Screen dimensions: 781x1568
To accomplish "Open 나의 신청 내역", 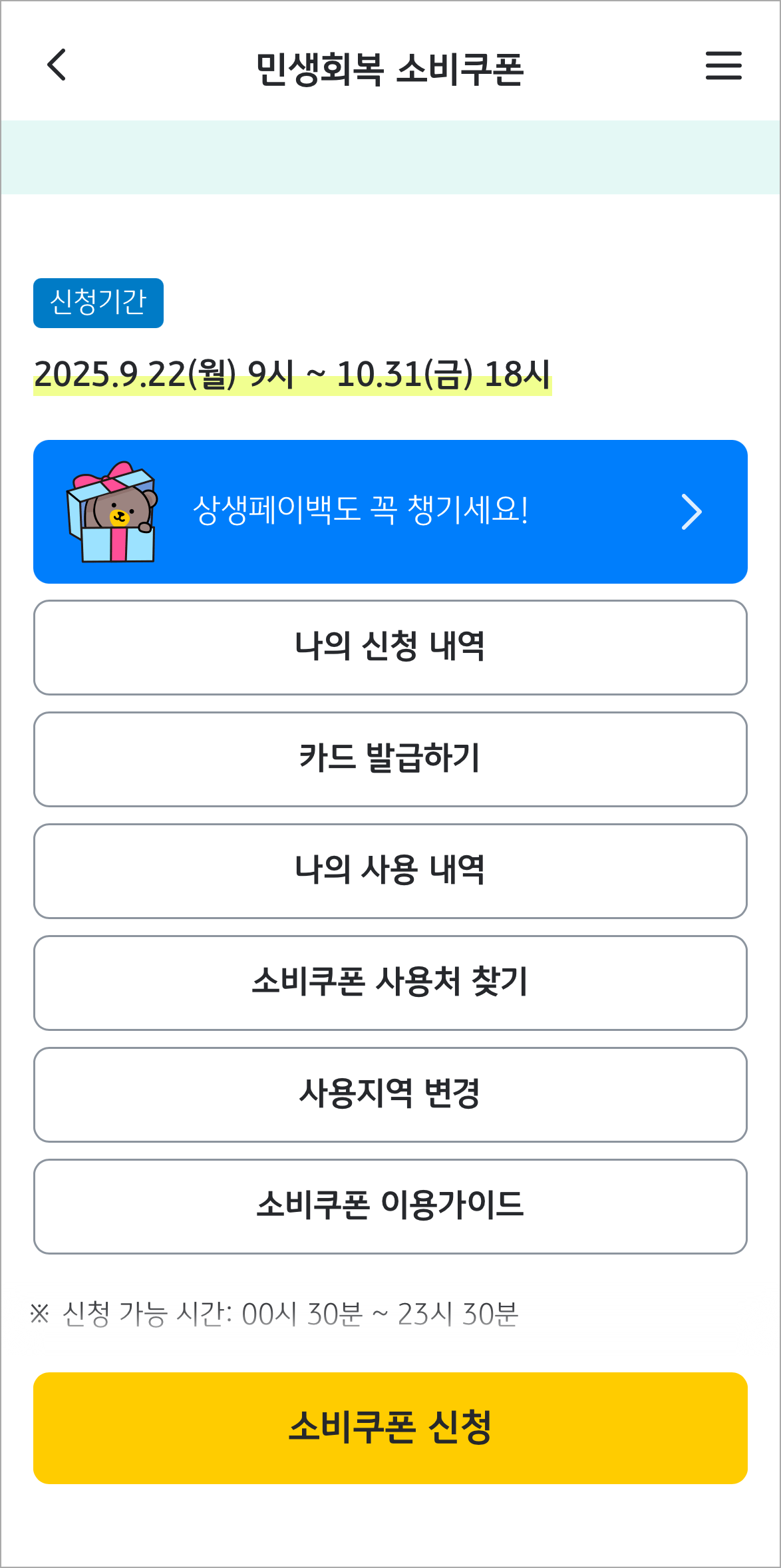I will [x=390, y=647].
